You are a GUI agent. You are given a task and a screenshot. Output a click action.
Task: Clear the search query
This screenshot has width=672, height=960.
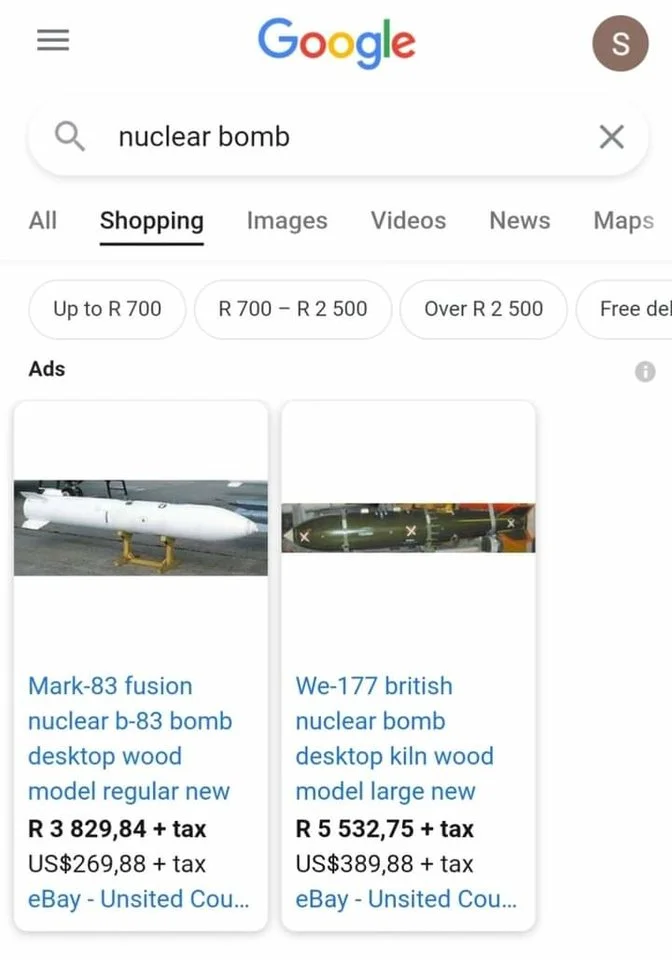pos(611,137)
